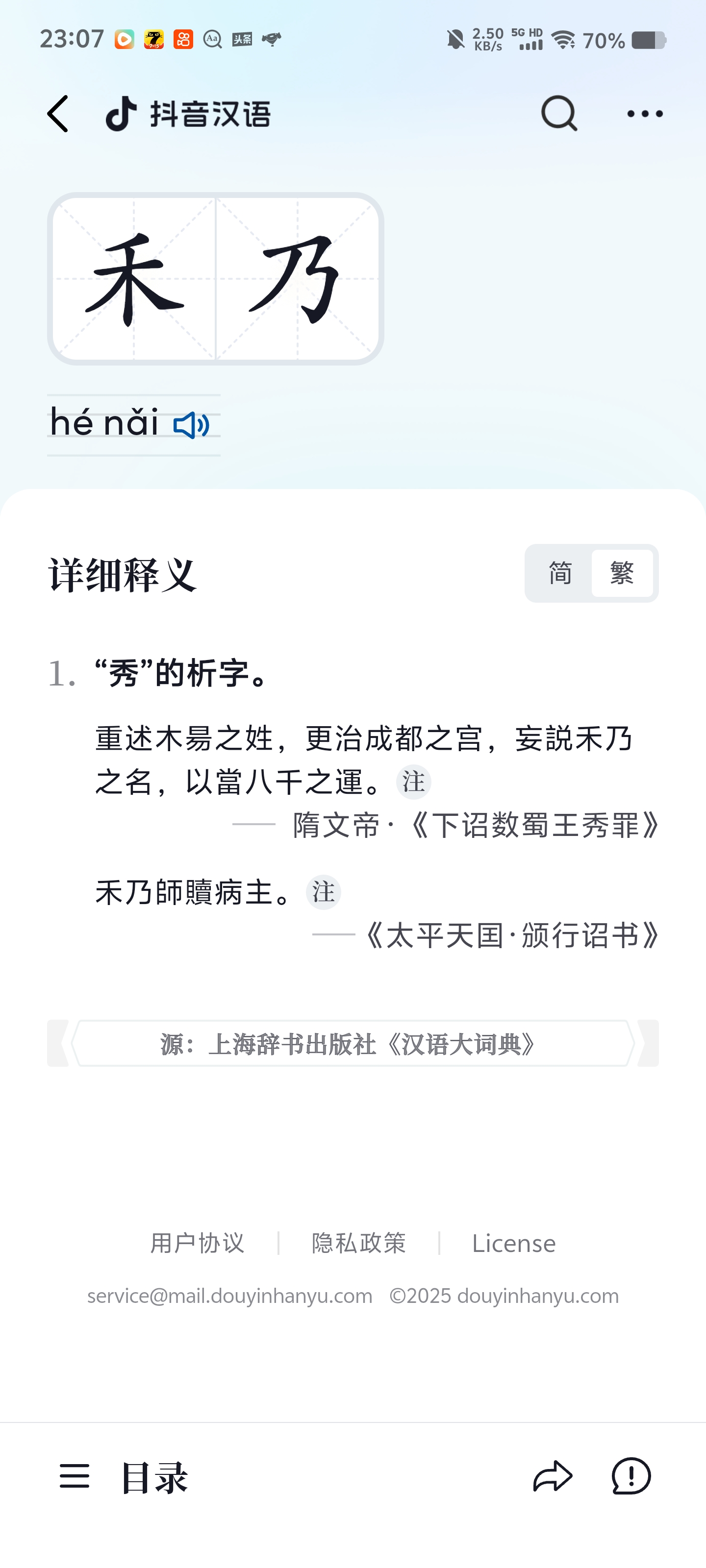Open the 注 note after 以當八千之運
706x1568 pixels.
pos(414,782)
